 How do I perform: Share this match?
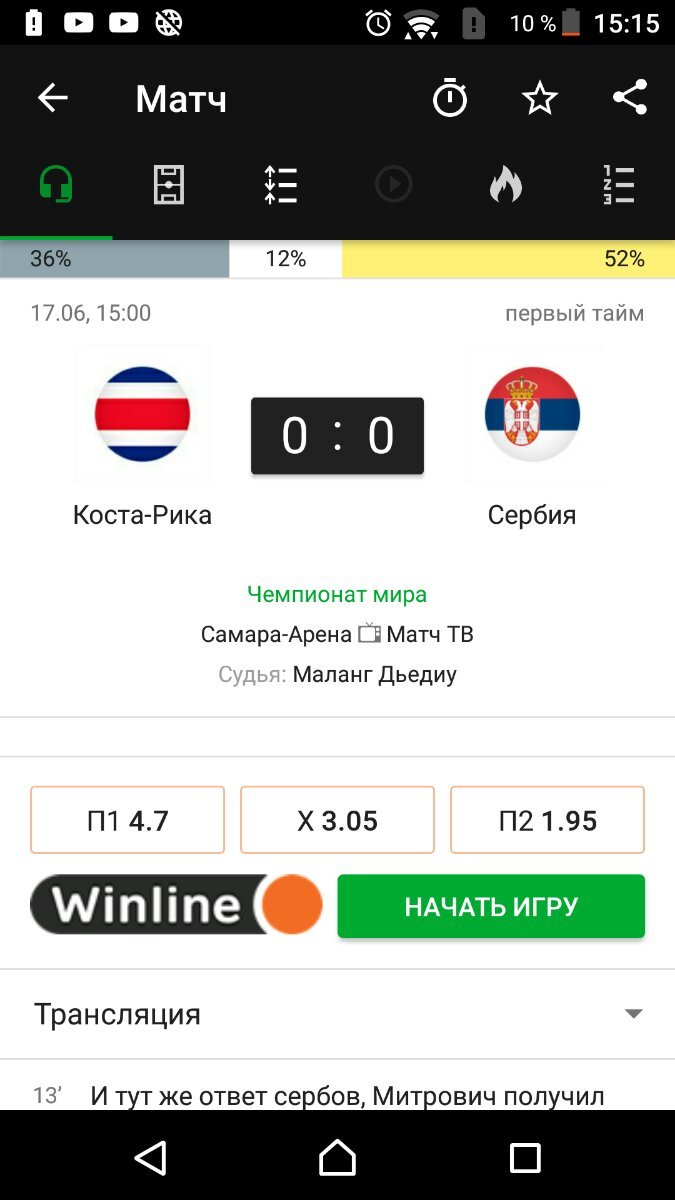pyautogui.click(x=629, y=98)
